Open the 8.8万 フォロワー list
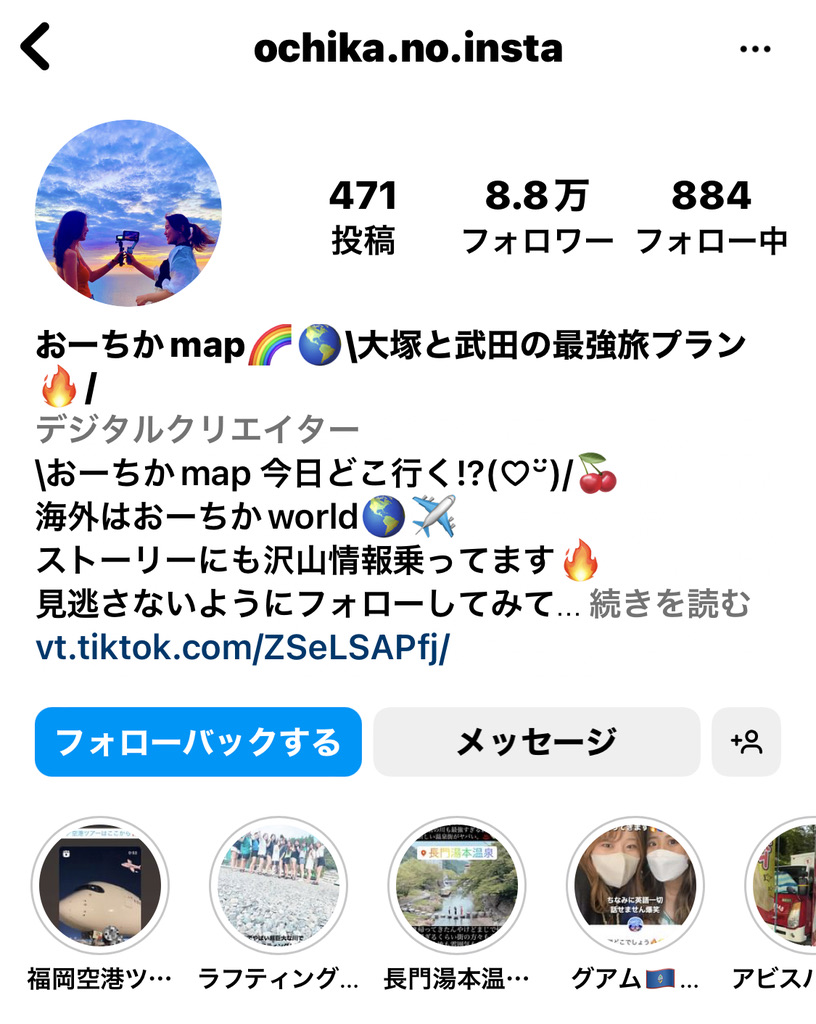 [537, 217]
